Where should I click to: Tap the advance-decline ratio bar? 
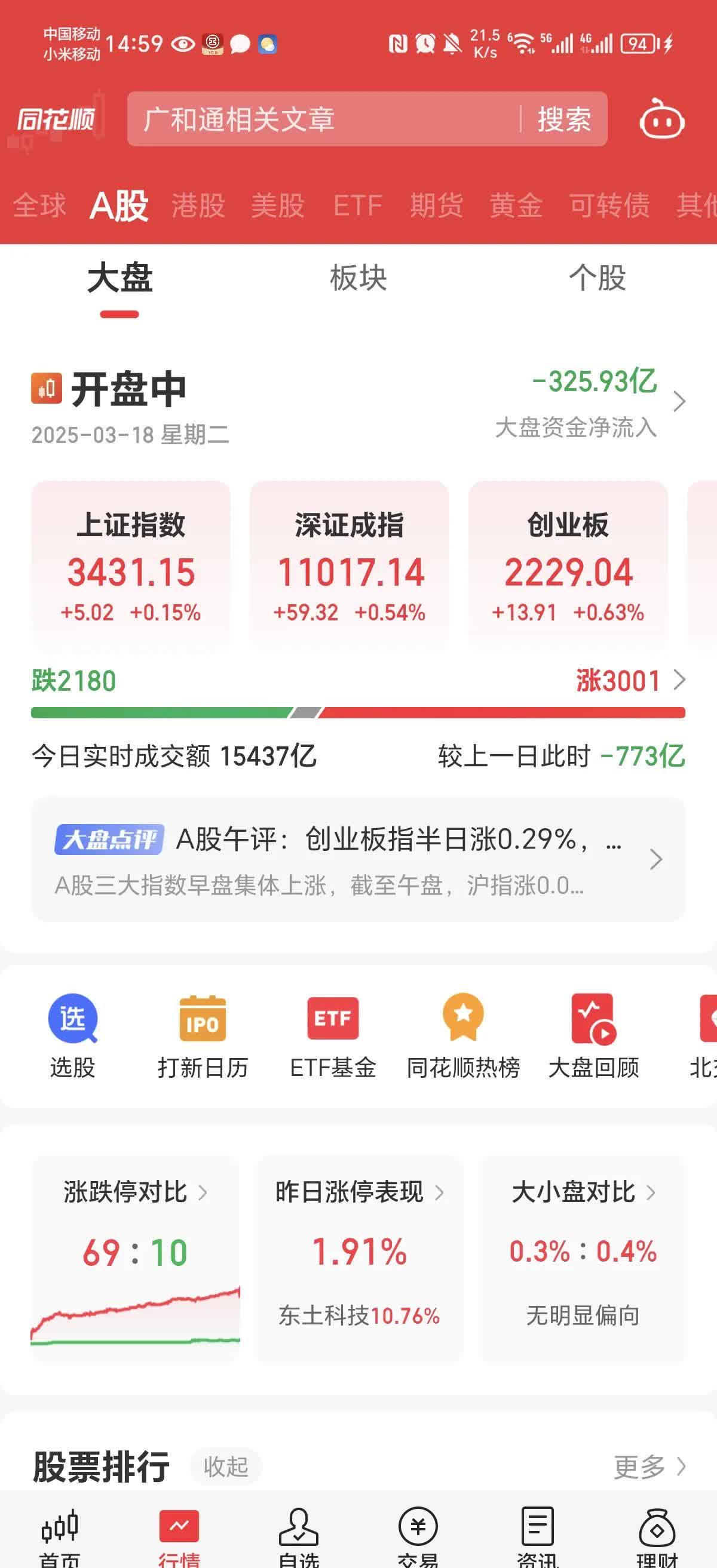click(x=358, y=711)
